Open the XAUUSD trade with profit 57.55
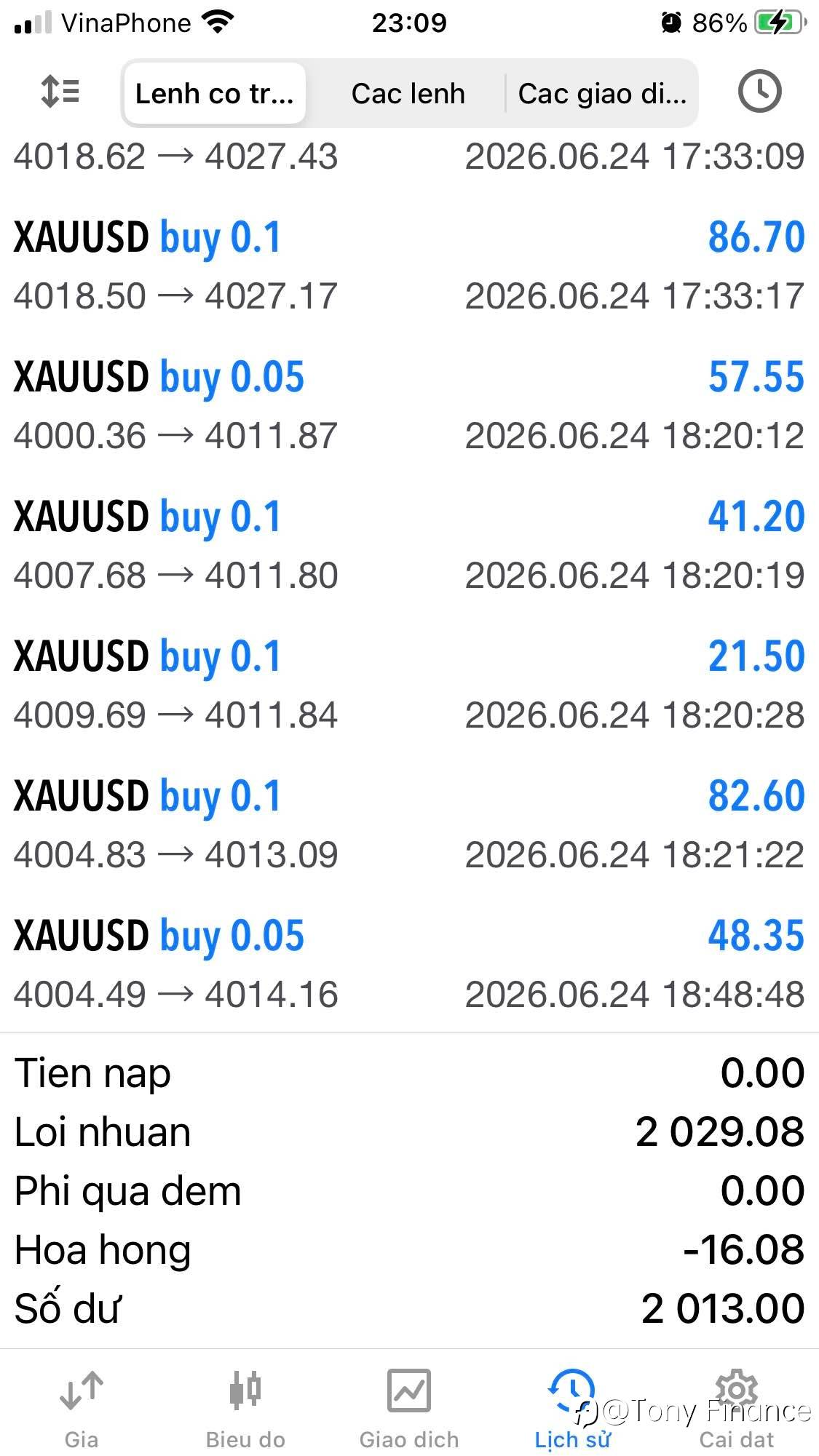Screen dimensions: 819x1456 pos(409,406)
